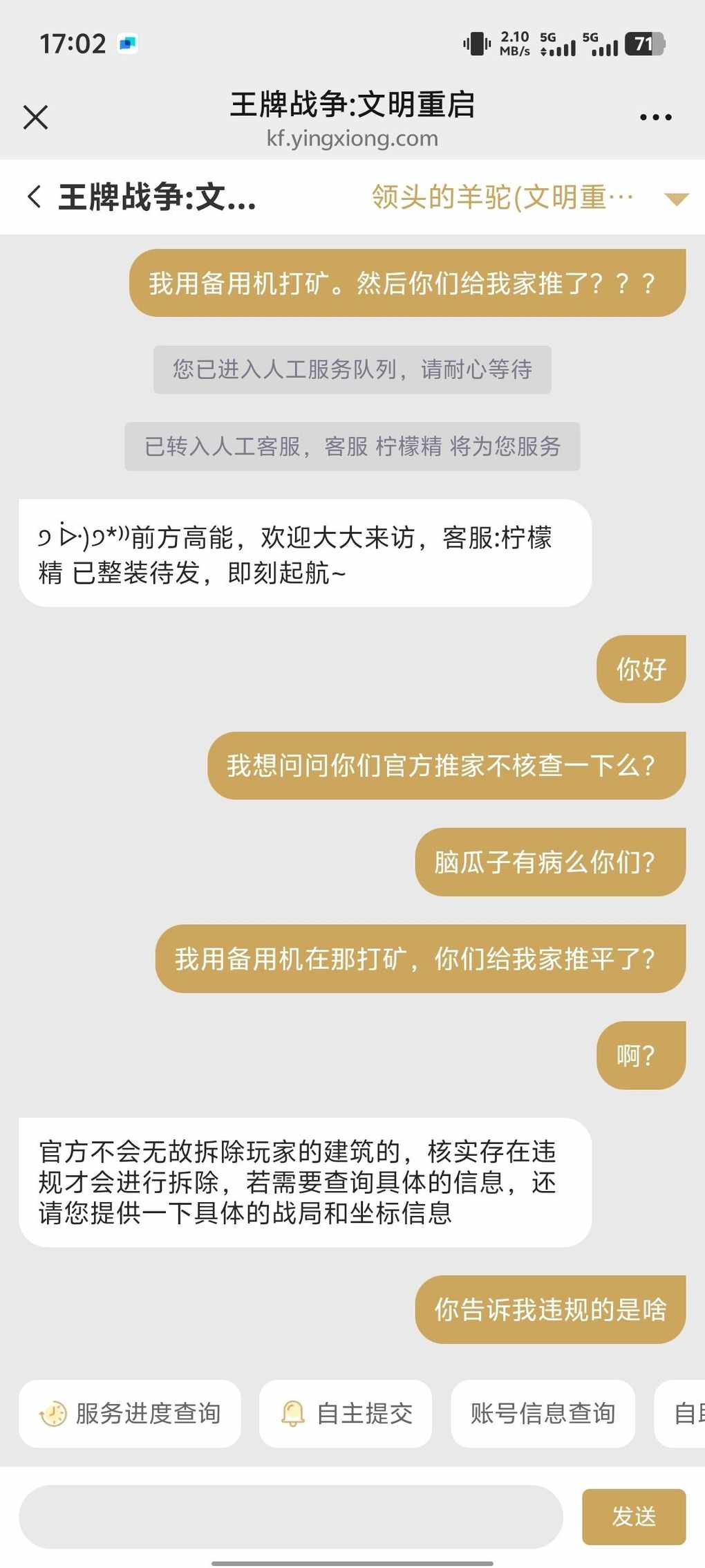Open 账号信息查询 shortcut
705x1568 pixels.
543,1413
